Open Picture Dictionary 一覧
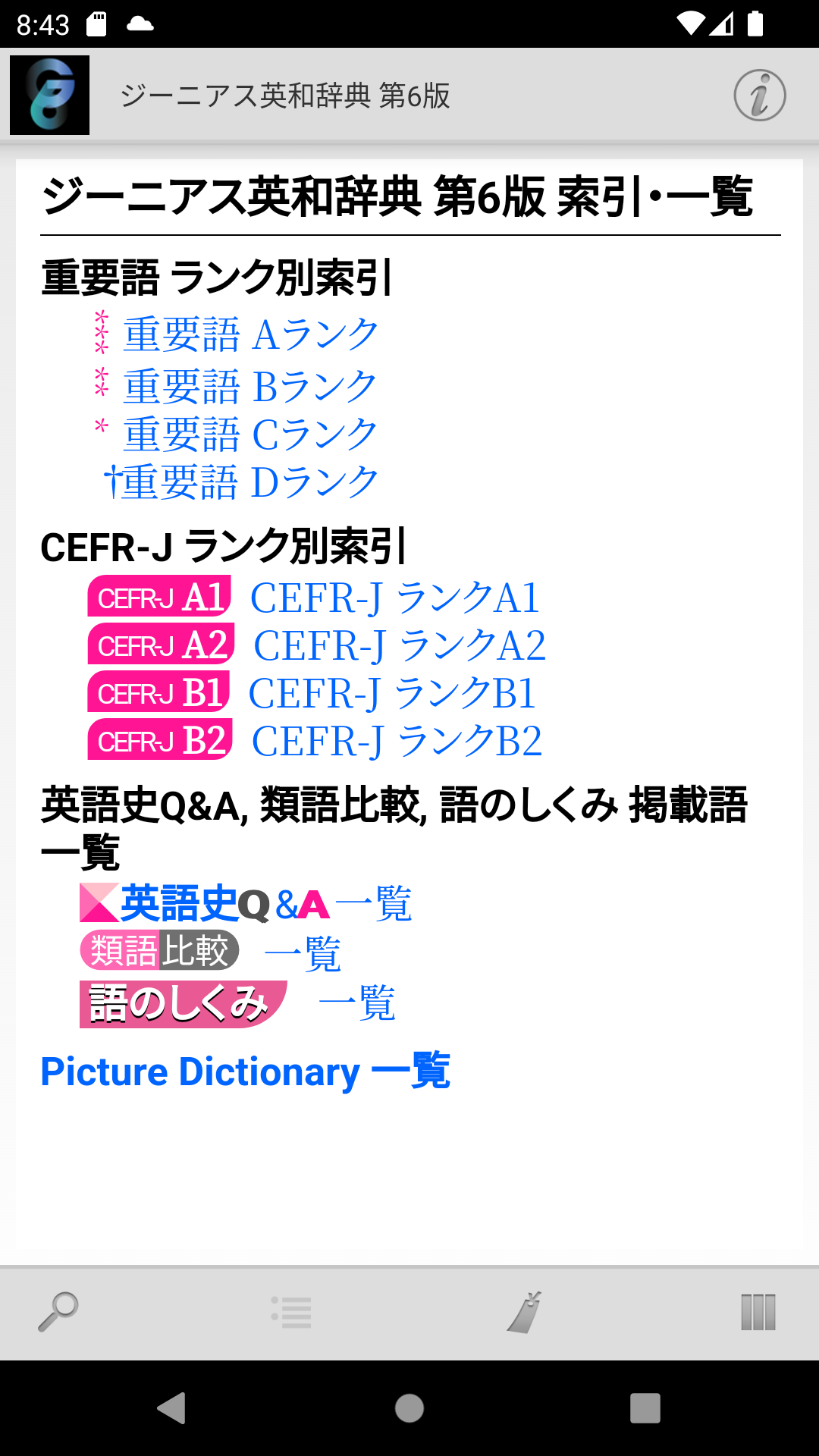 point(245,1072)
